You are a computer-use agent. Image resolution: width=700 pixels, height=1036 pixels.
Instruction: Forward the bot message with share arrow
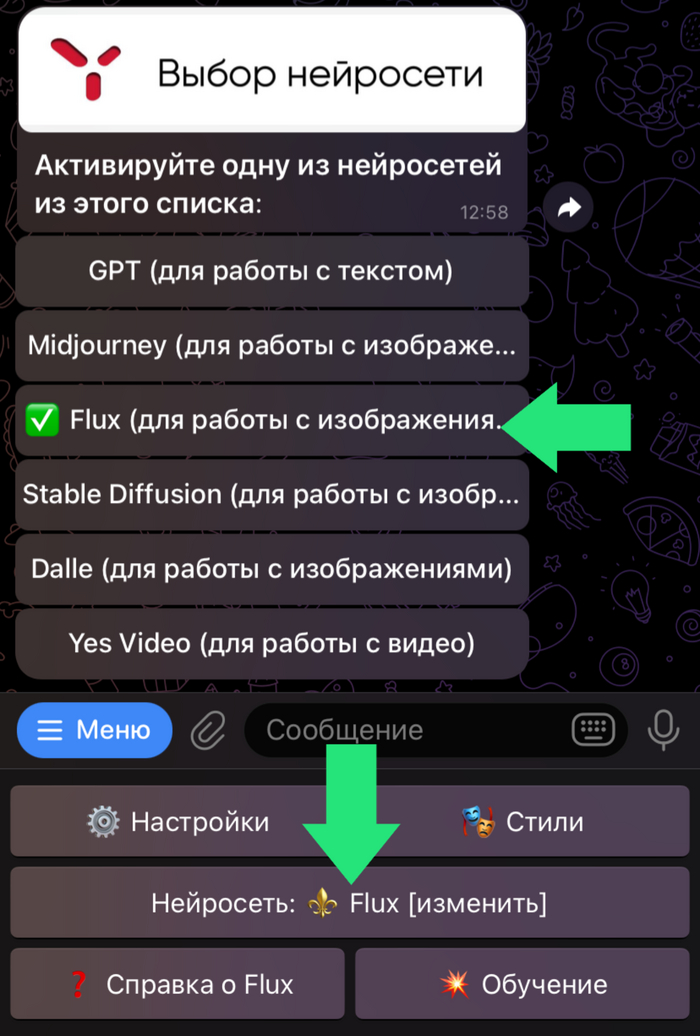click(x=569, y=209)
